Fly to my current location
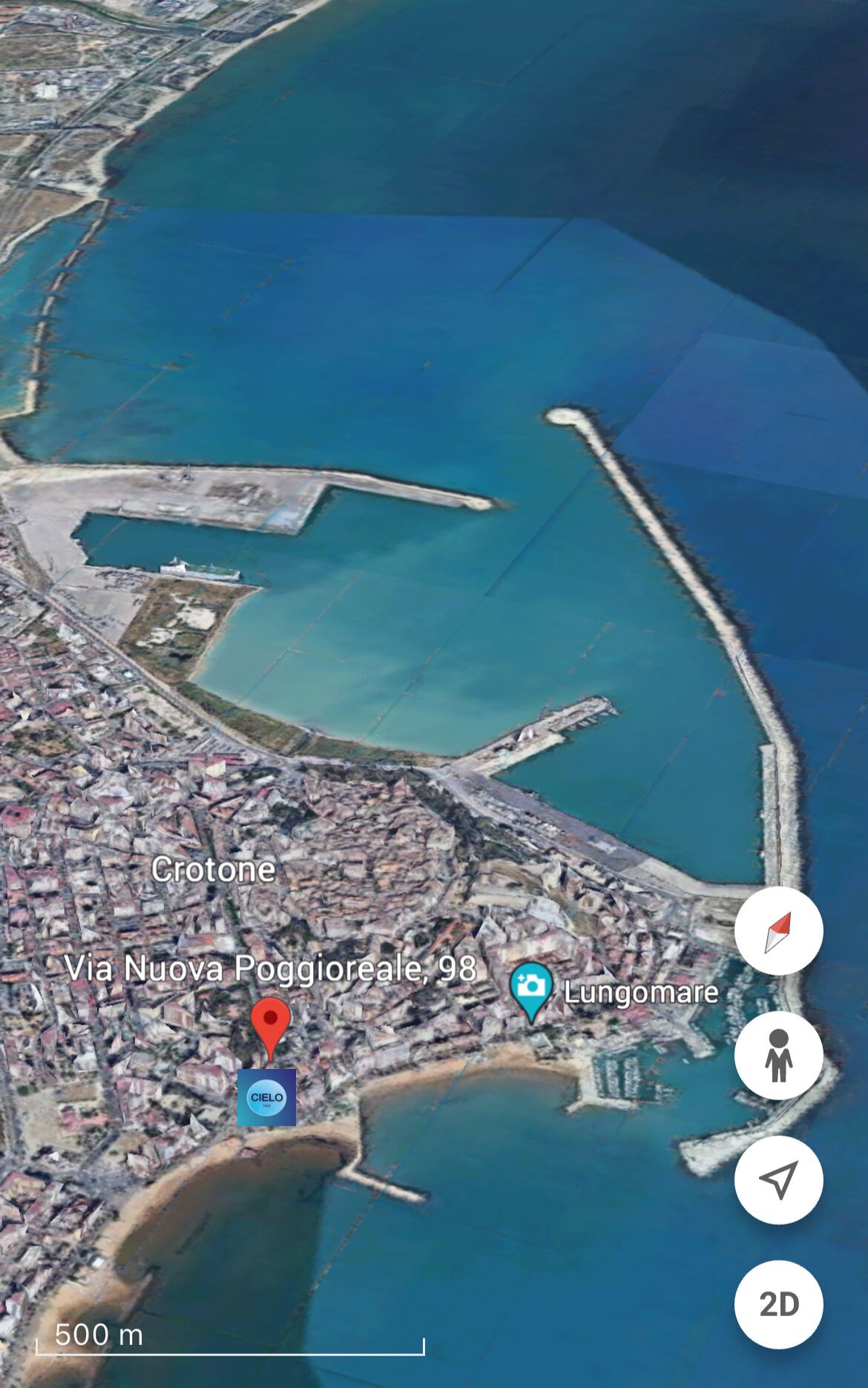 [778, 1180]
